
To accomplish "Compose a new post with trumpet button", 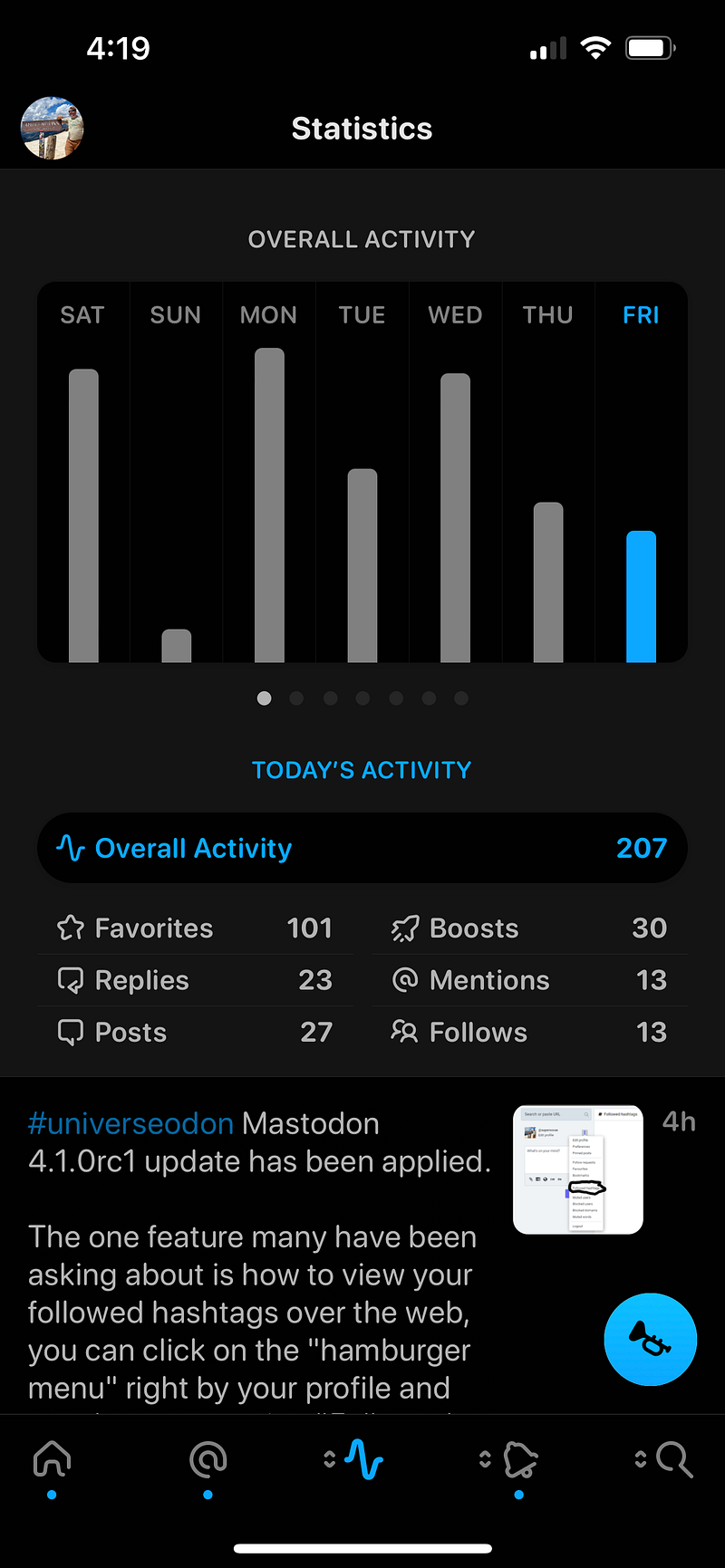I will tap(650, 1339).
